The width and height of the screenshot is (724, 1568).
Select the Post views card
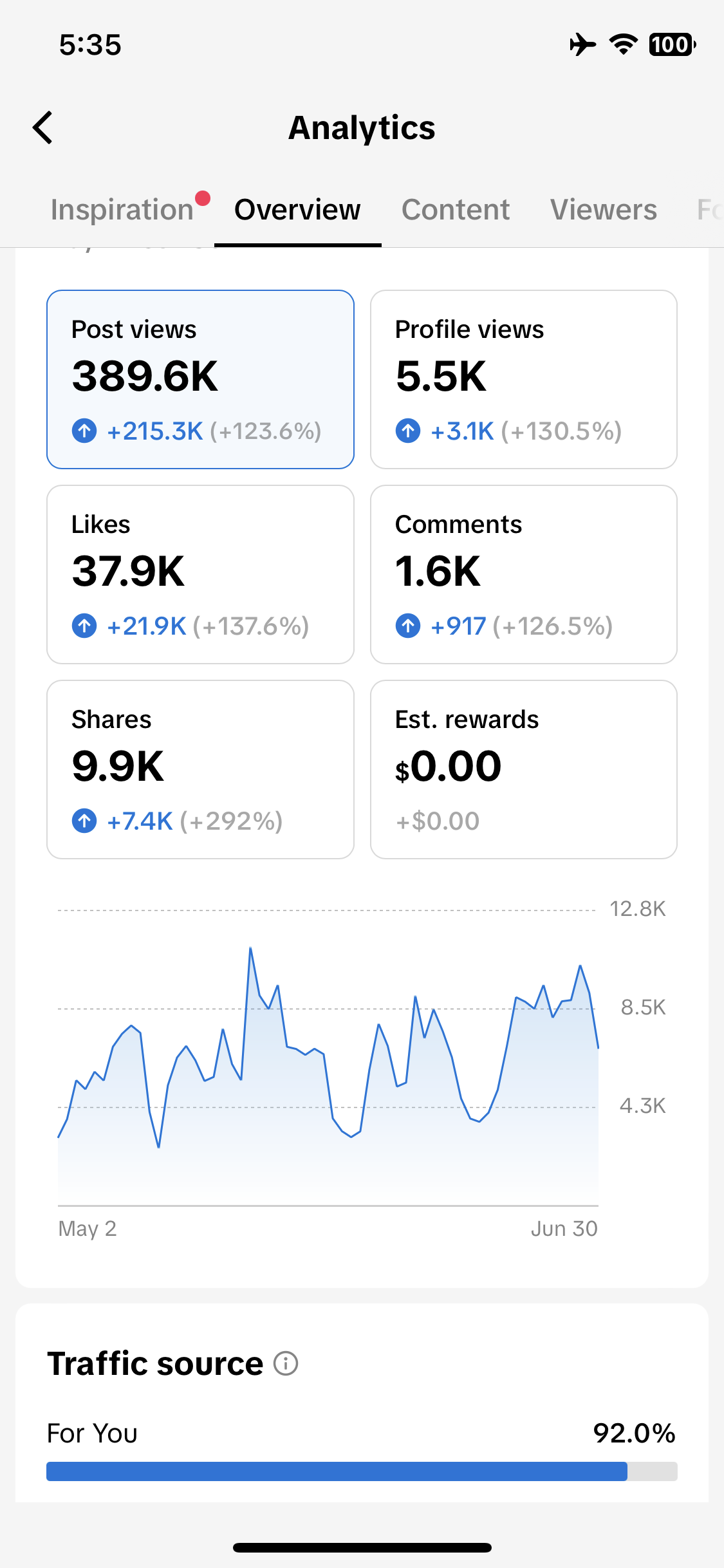pyautogui.click(x=200, y=380)
